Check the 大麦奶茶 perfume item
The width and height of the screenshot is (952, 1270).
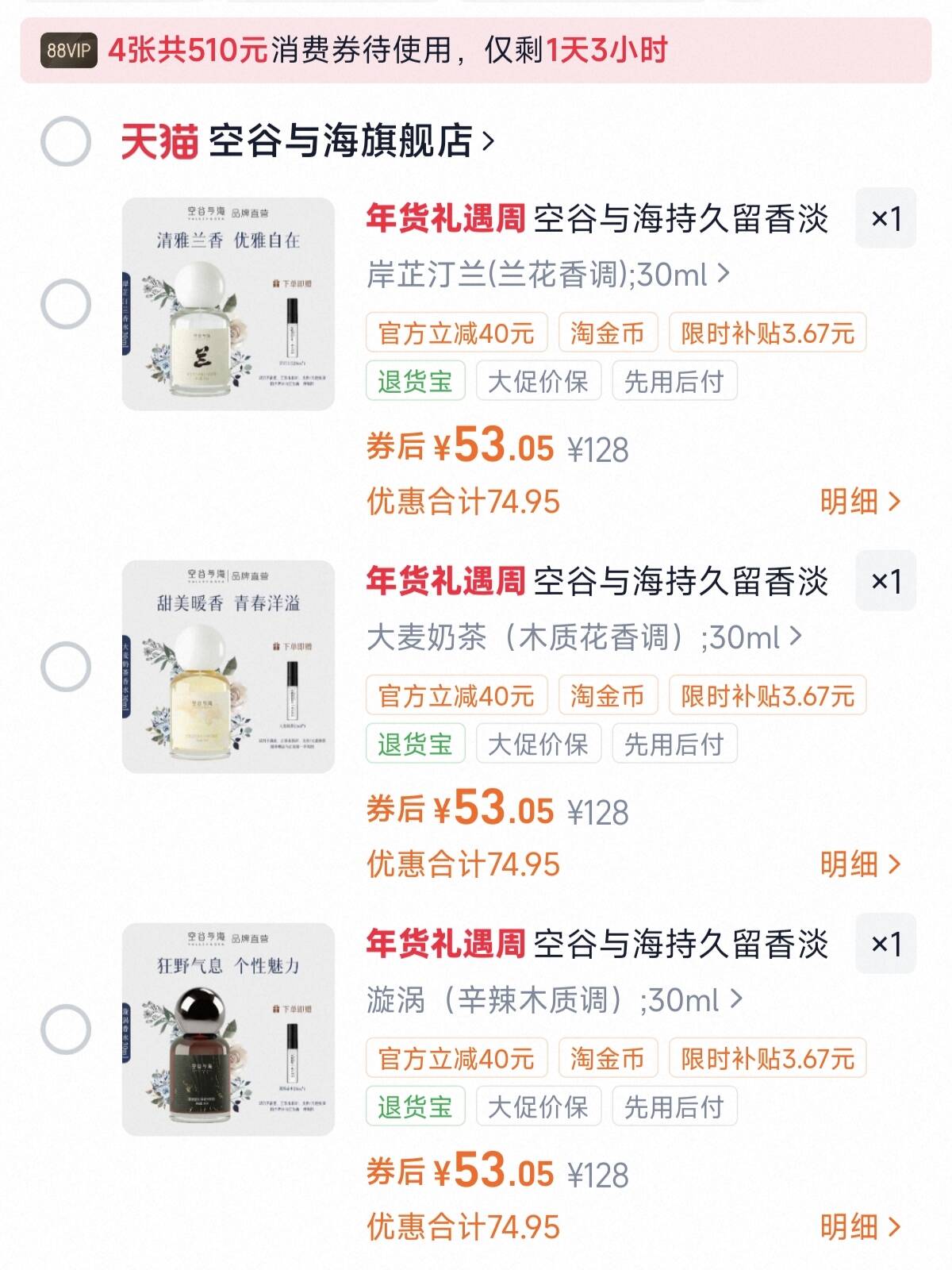tap(65, 667)
